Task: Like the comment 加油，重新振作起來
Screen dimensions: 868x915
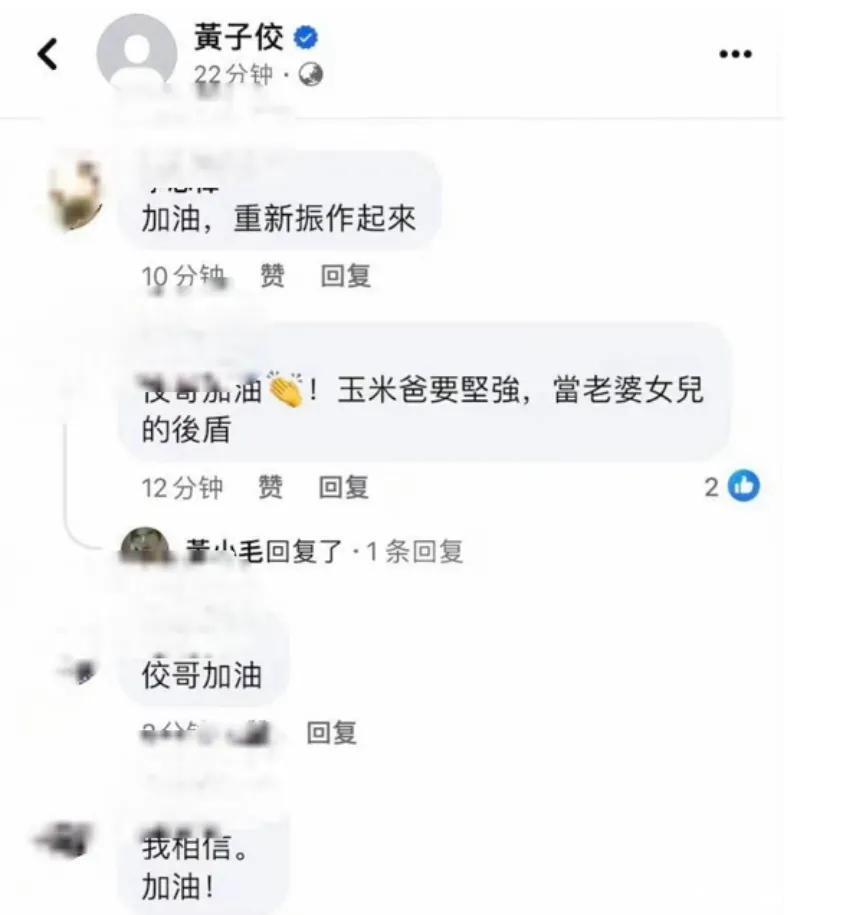Action: click(272, 276)
